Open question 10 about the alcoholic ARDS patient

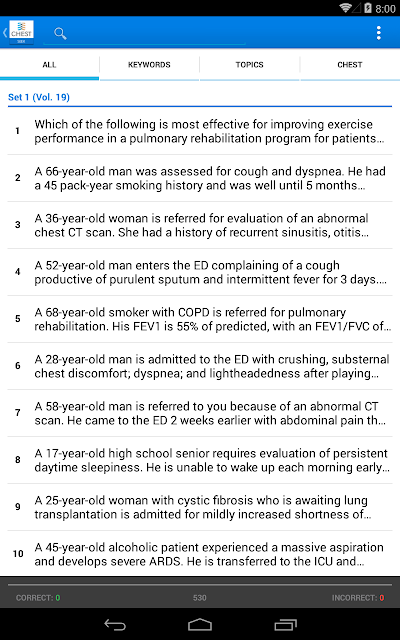(200, 554)
